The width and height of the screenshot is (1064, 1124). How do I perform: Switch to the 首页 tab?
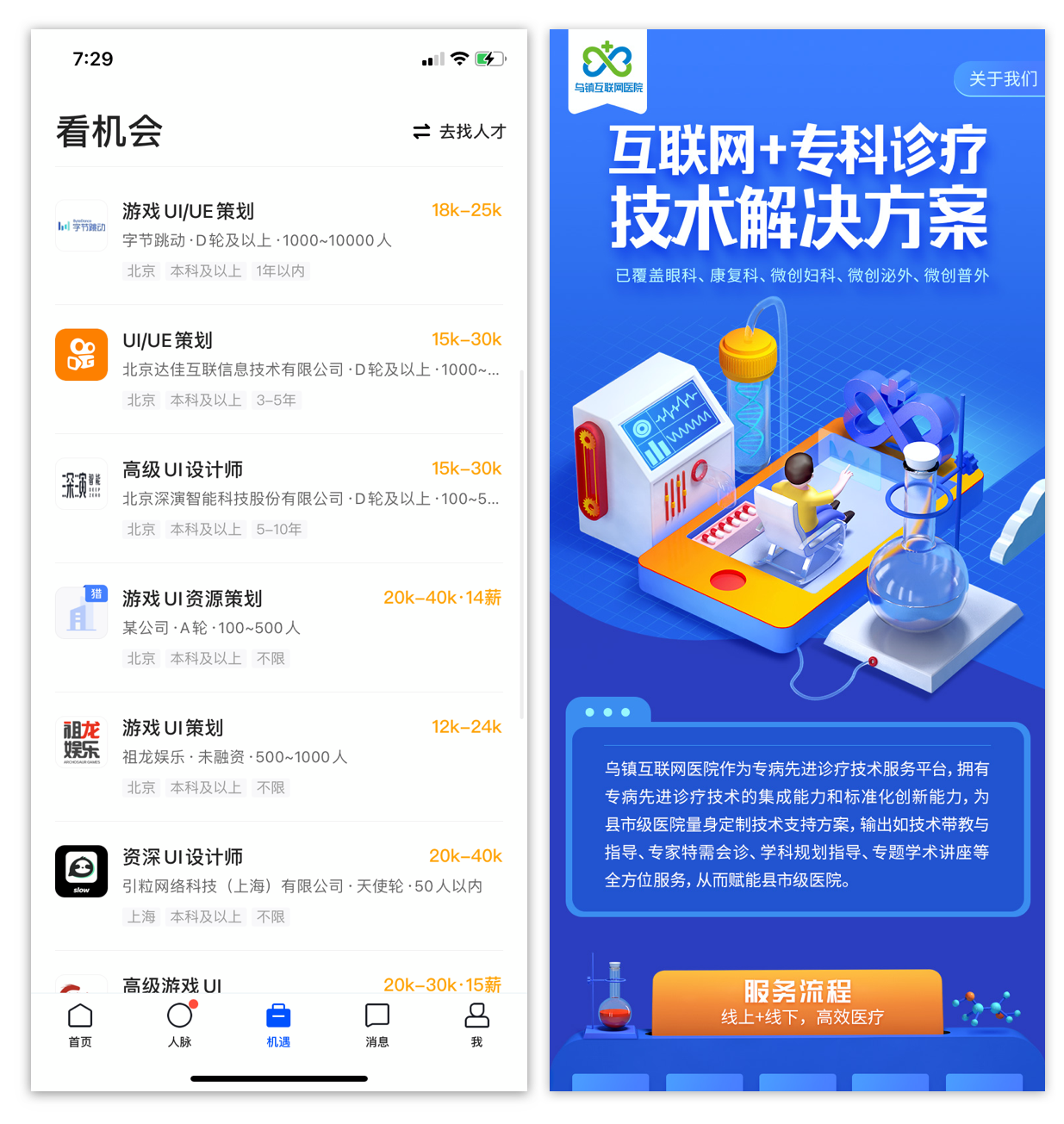[x=80, y=1025]
